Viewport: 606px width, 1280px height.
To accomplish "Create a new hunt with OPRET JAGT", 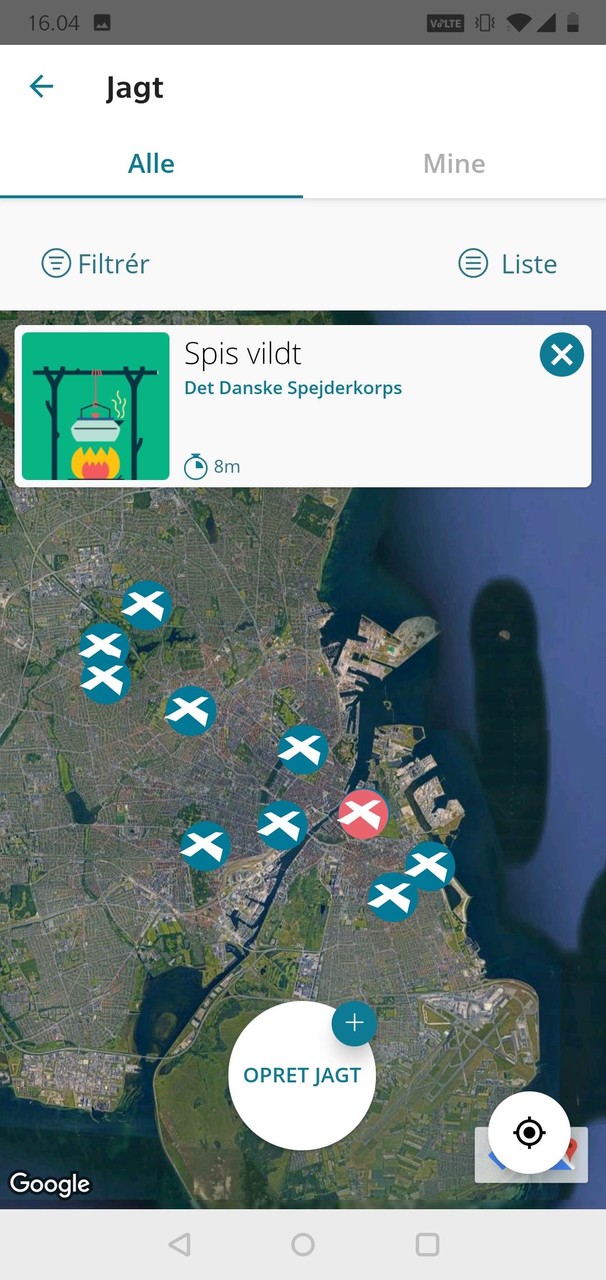I will coord(302,1076).
